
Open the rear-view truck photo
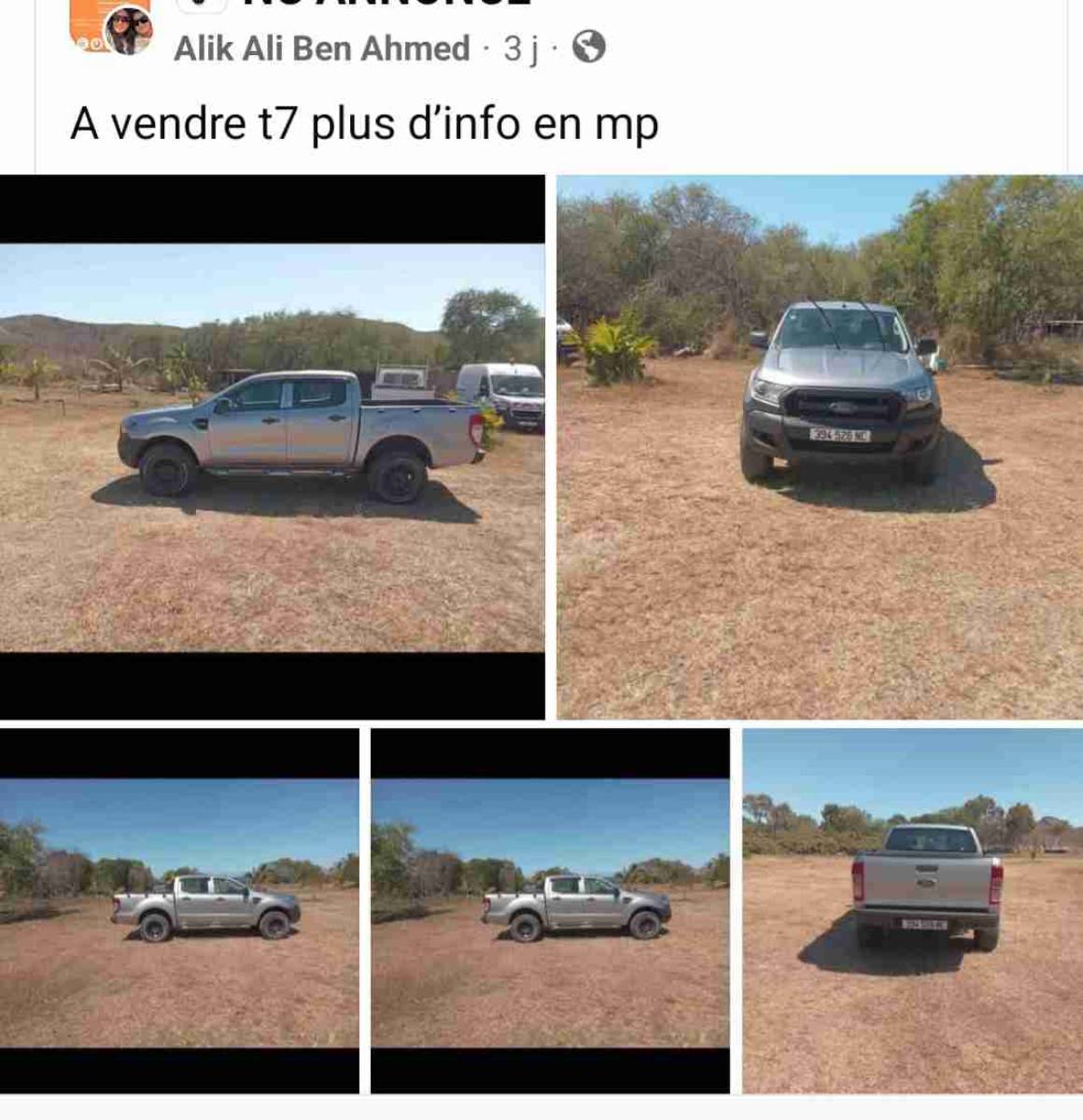tap(912, 910)
